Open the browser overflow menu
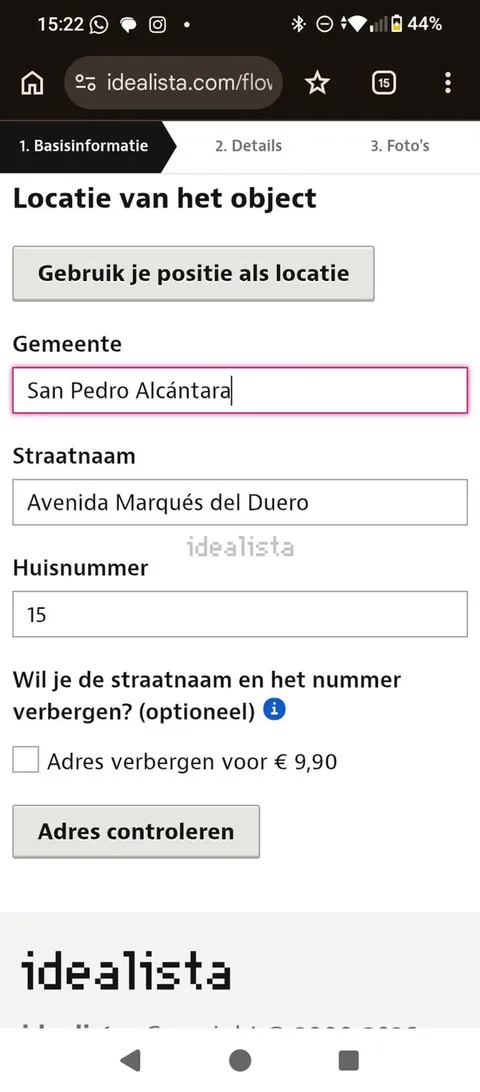The width and height of the screenshot is (480, 1092). pyautogui.click(x=448, y=83)
